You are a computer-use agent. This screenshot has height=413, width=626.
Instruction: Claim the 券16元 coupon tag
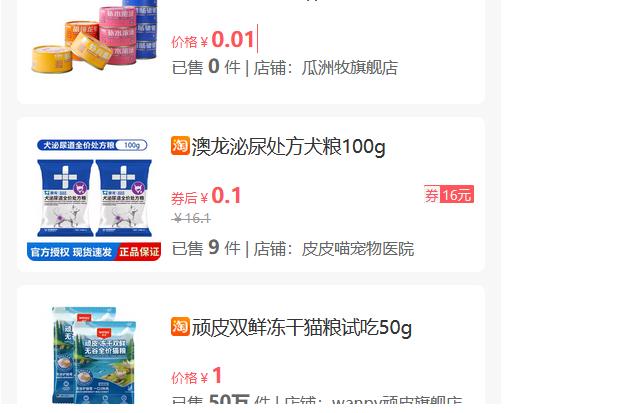tap(448, 195)
